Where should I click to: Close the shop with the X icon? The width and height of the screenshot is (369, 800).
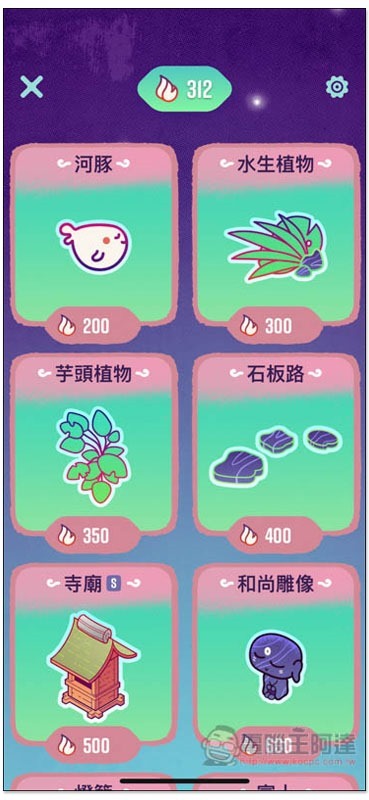(31, 87)
